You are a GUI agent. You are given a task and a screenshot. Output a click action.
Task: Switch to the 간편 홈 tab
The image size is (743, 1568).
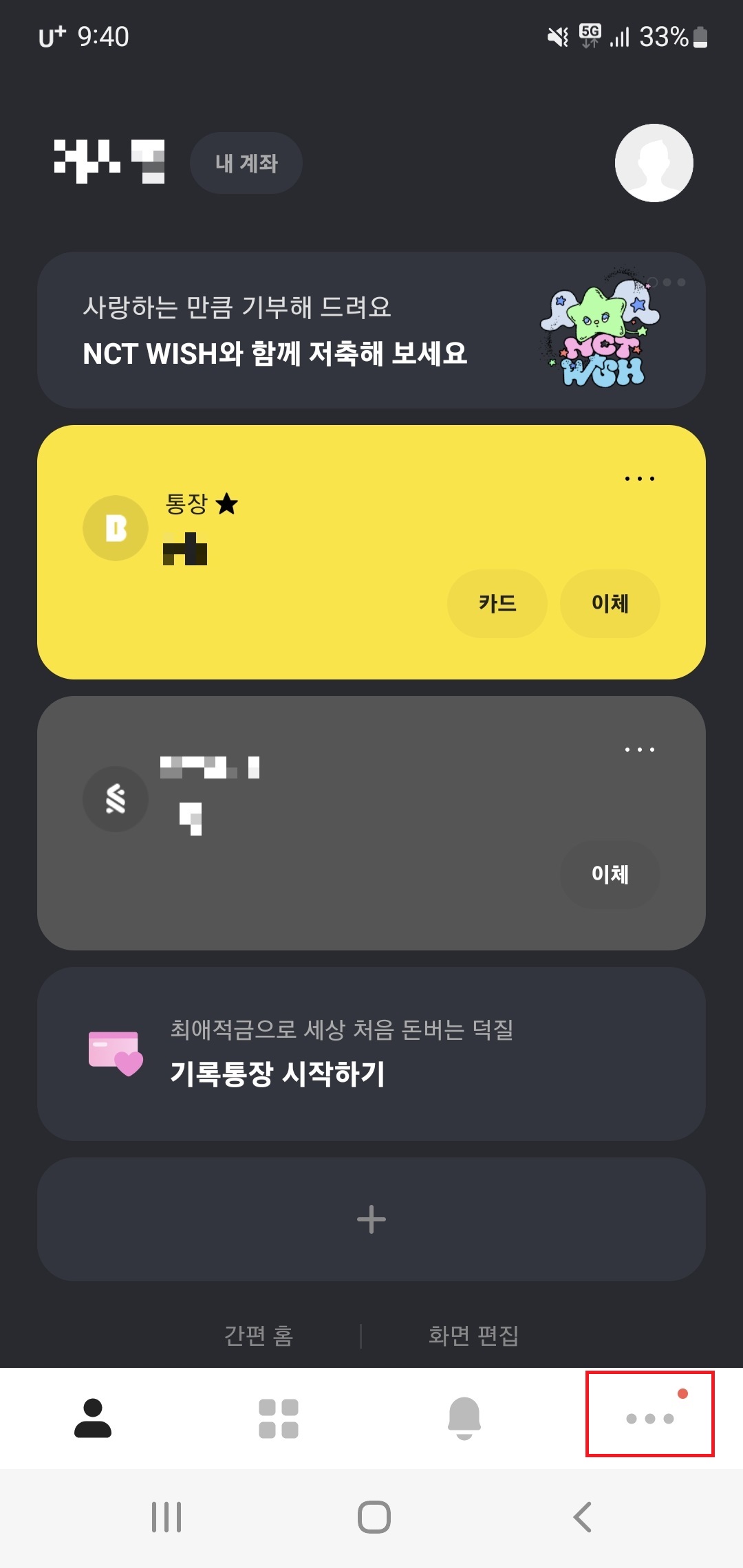(x=259, y=1334)
